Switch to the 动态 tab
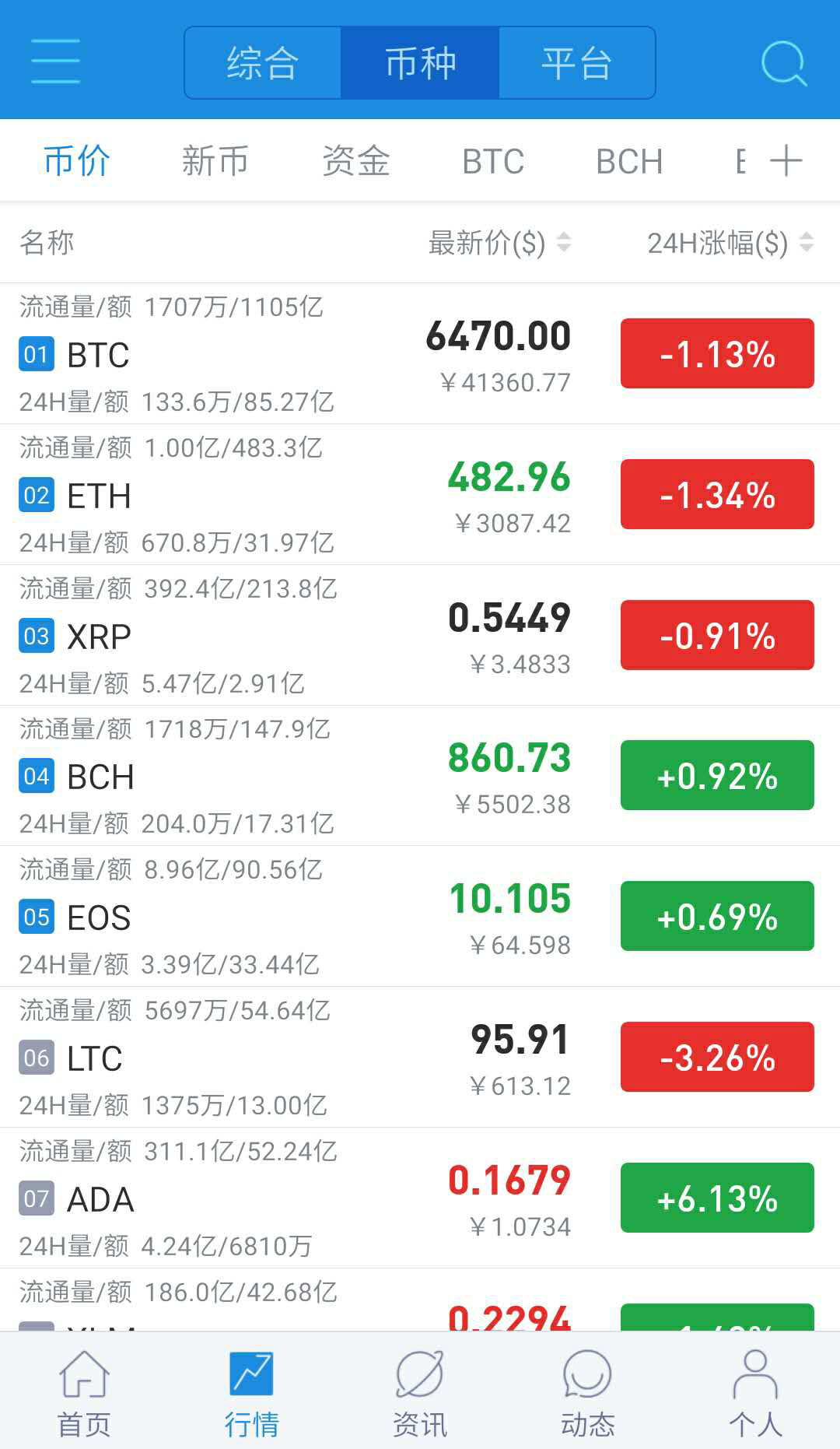Screen dimensions: 840x1449 click(588, 1394)
